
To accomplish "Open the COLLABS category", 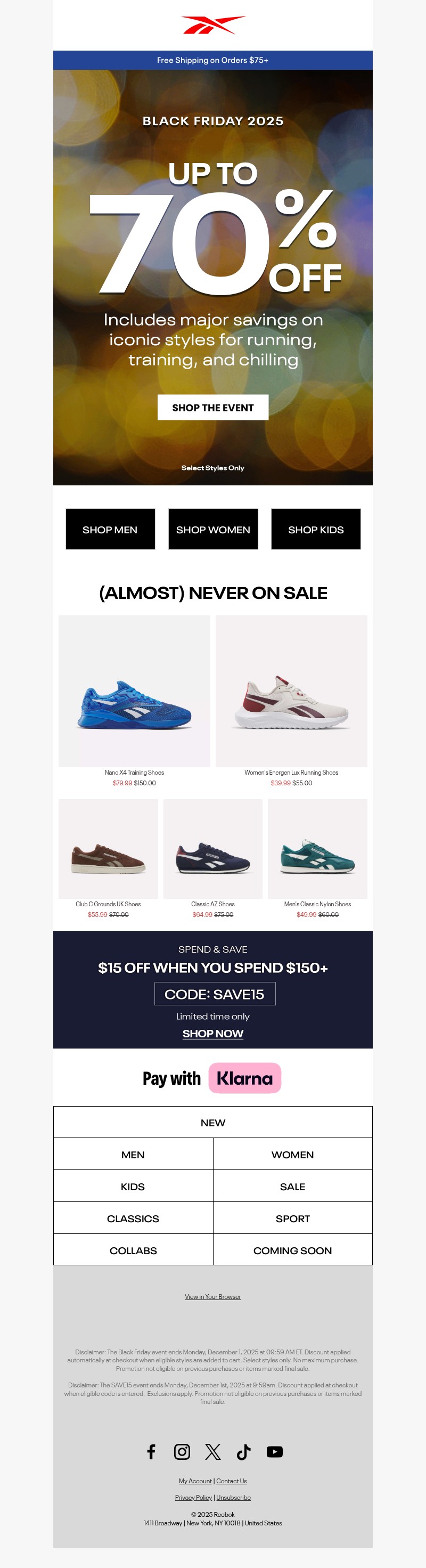I will point(133,1250).
